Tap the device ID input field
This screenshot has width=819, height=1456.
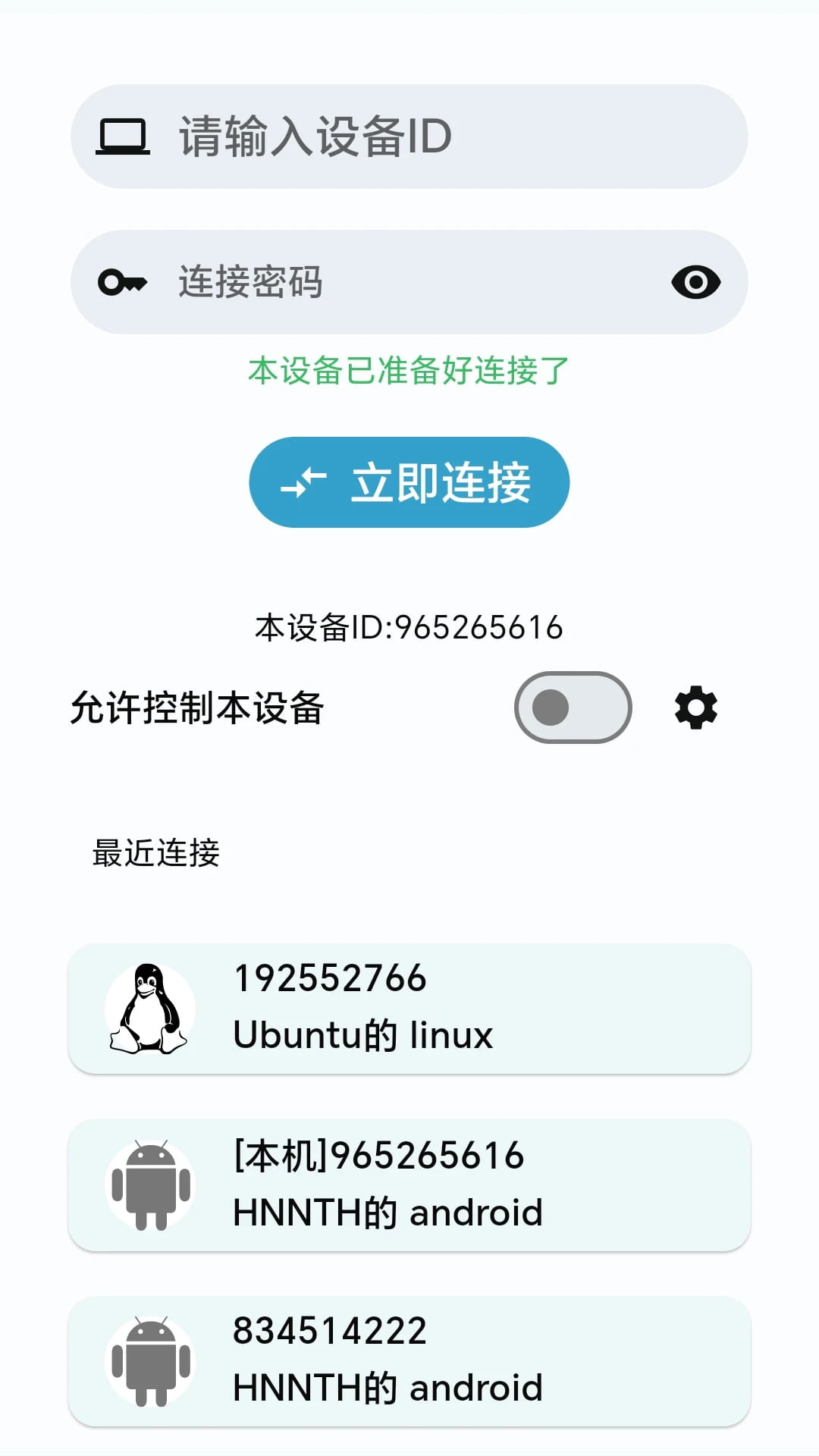click(x=409, y=136)
